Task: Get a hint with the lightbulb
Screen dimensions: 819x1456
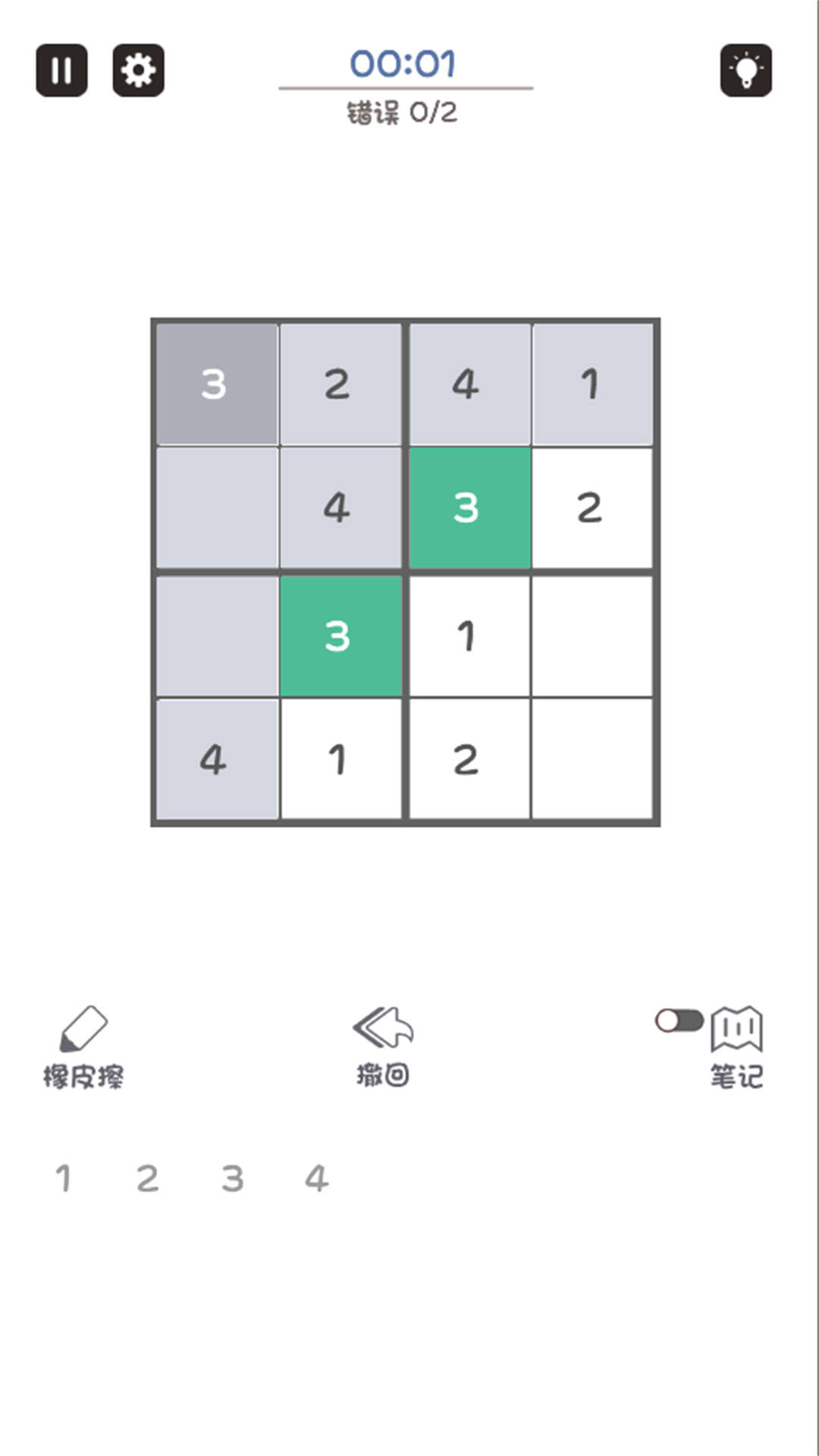Action: pyautogui.click(x=746, y=71)
